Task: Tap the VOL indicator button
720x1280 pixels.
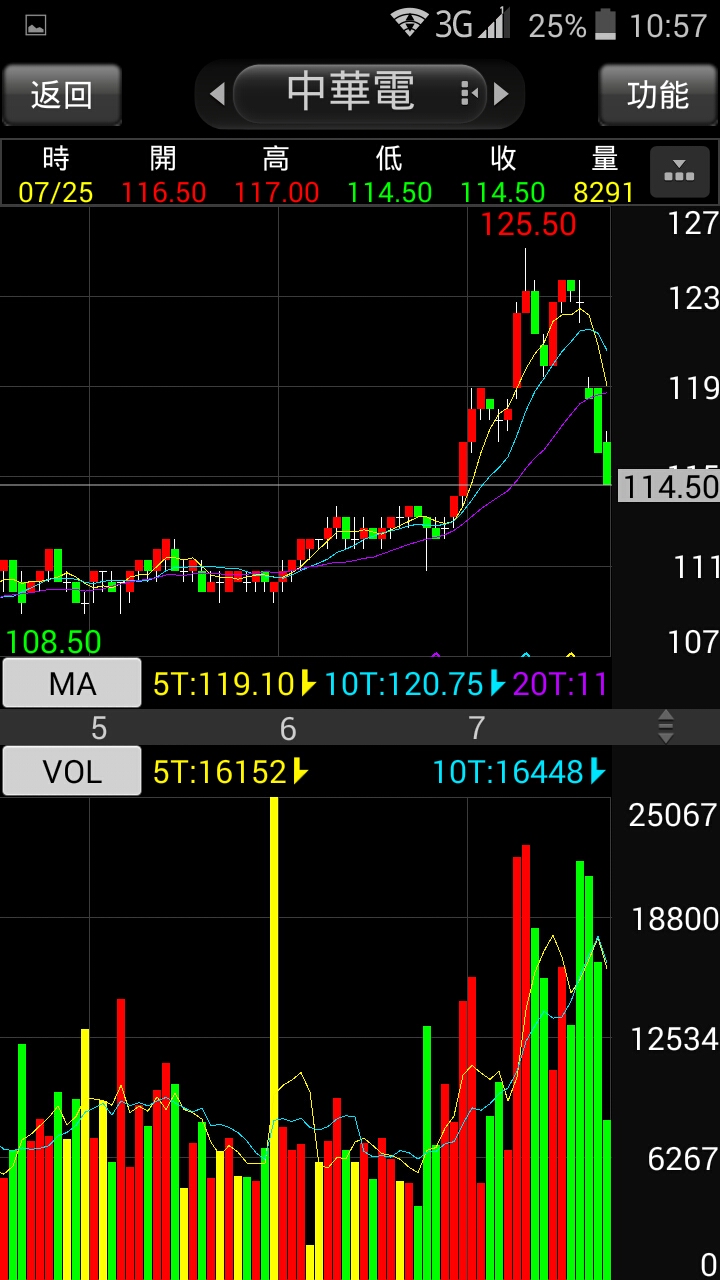Action: [x=72, y=771]
